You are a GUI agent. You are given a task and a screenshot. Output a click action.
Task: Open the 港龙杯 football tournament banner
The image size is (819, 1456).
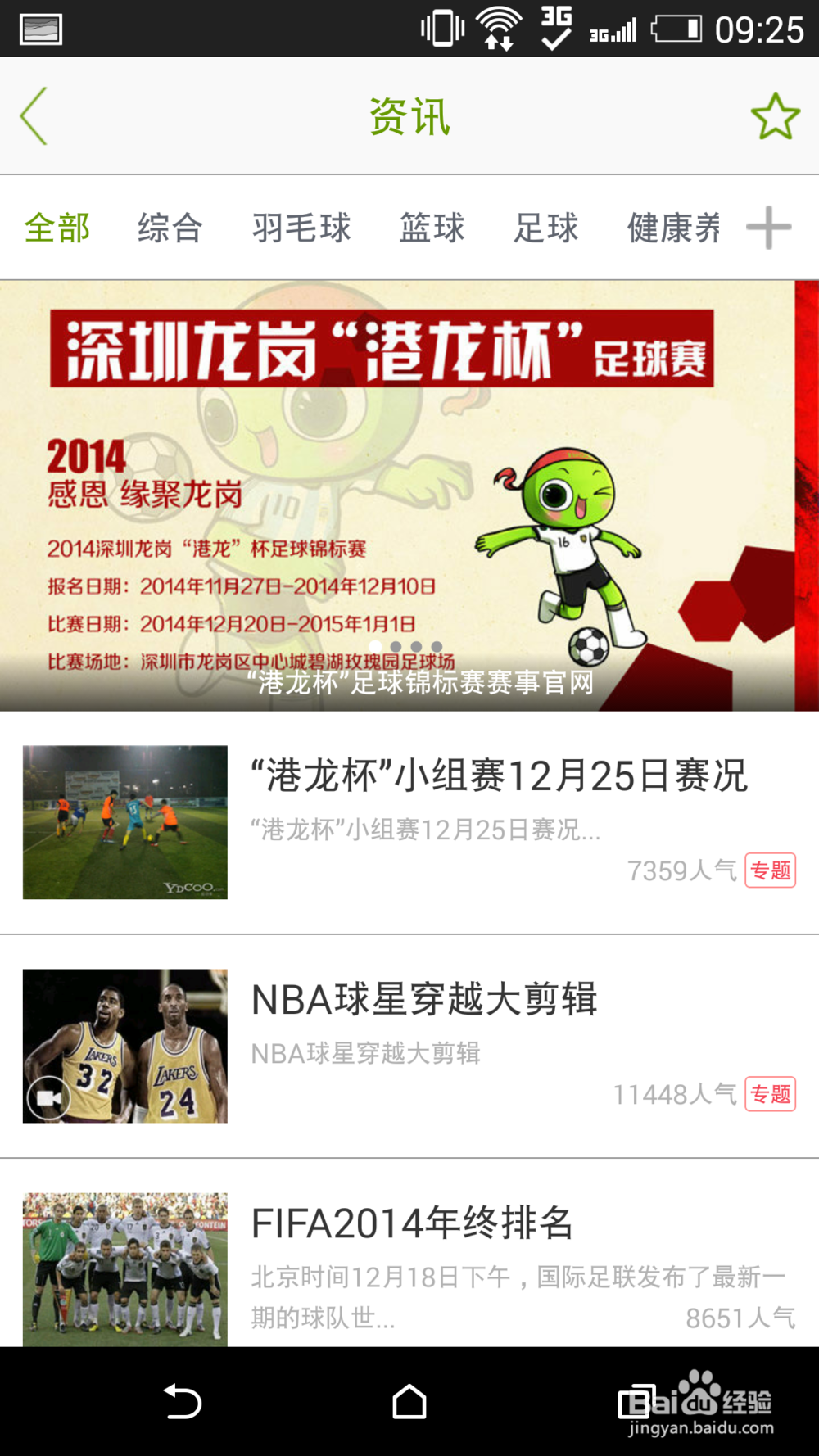pos(409,495)
